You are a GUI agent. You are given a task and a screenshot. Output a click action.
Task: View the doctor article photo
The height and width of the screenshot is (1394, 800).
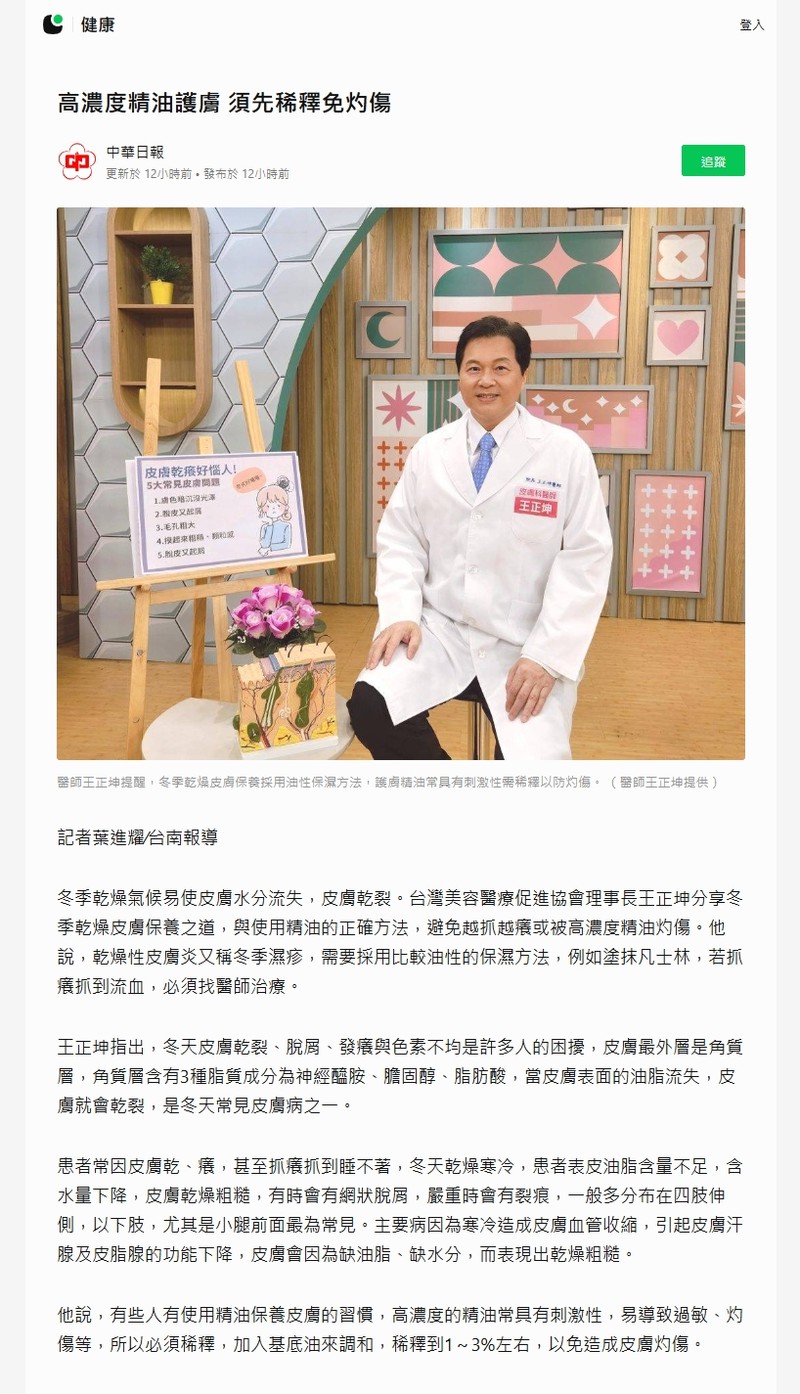pos(401,484)
